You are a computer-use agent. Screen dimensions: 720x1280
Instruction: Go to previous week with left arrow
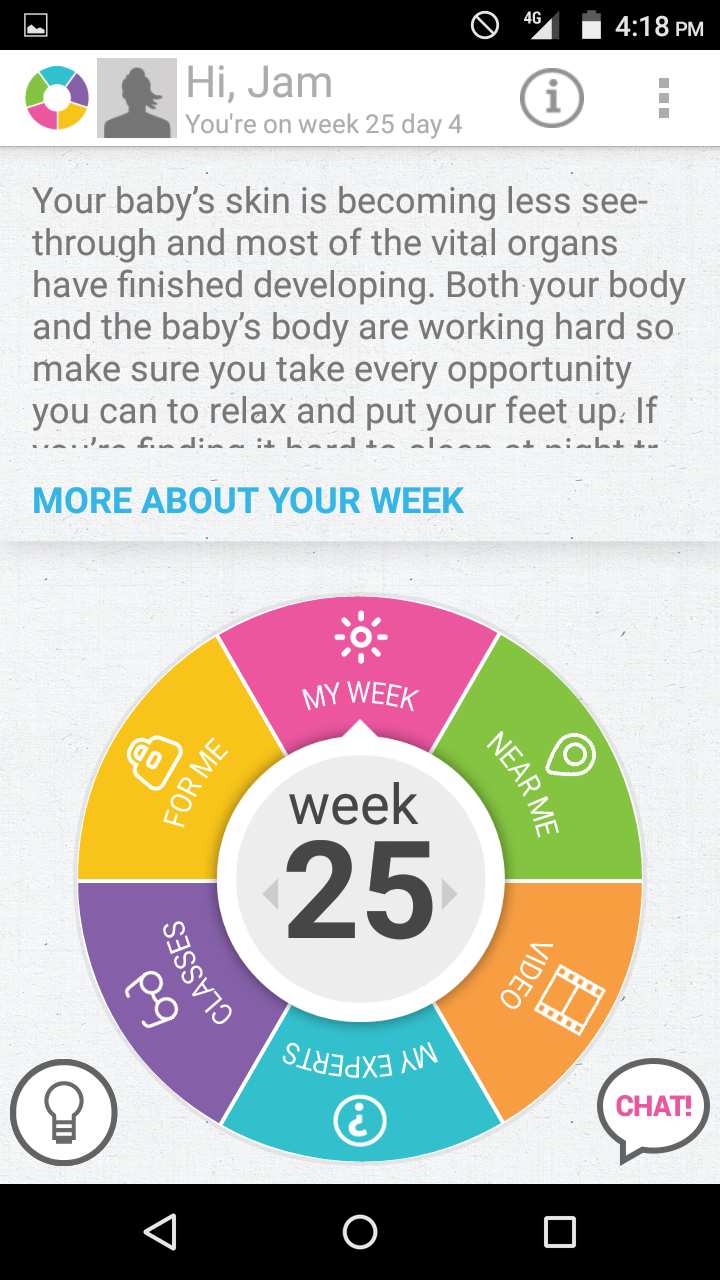[x=270, y=893]
